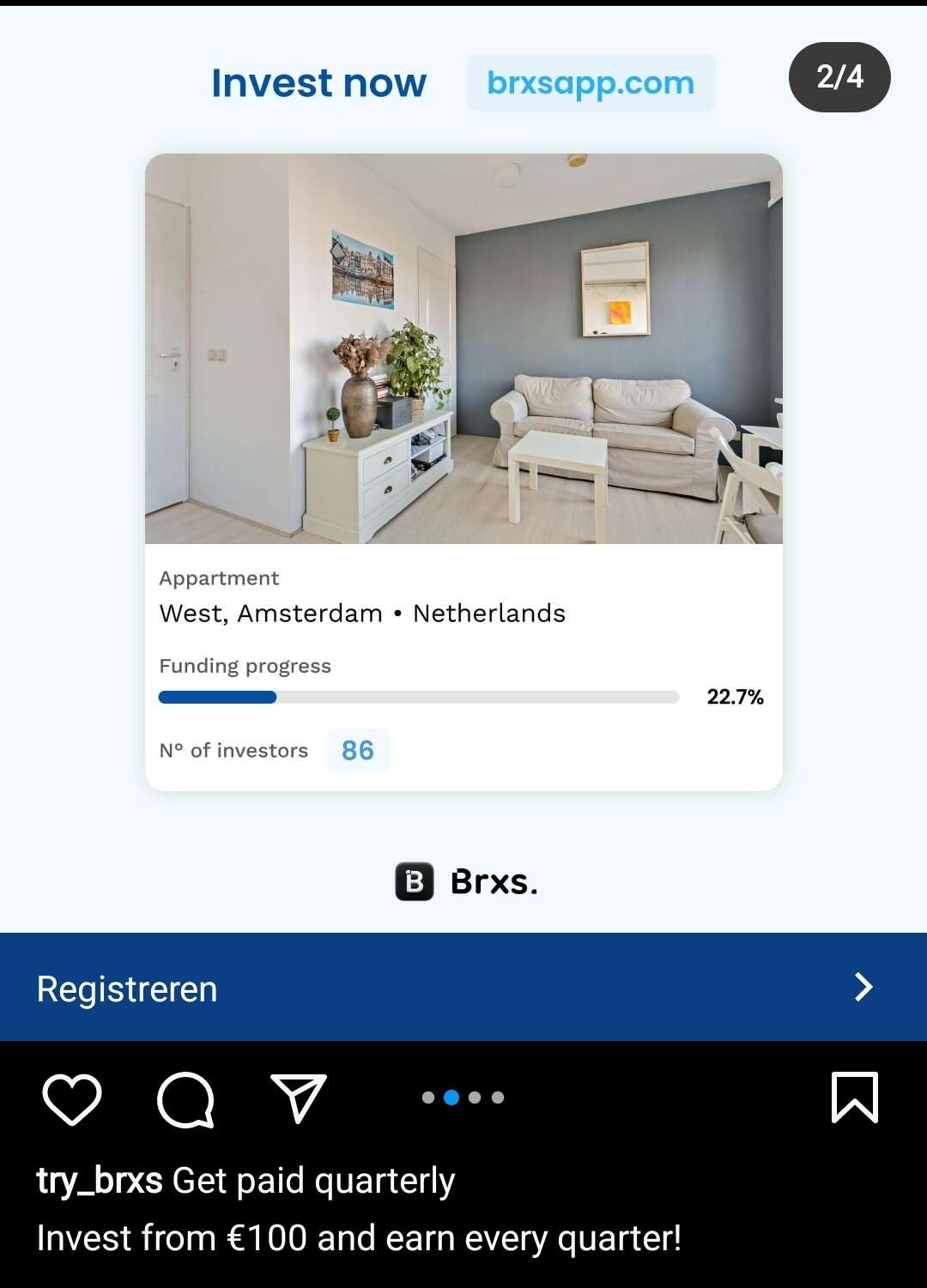Like the try_brxs post
This screenshot has width=927, height=1288.
coord(72,1098)
